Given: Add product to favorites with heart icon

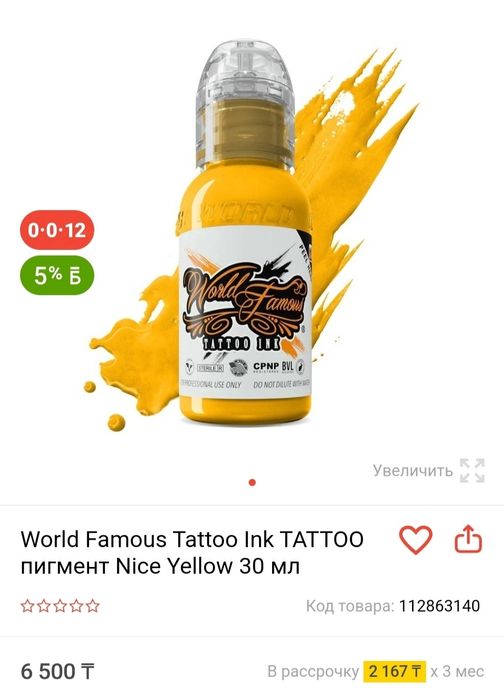Looking at the screenshot, I should 415,539.
